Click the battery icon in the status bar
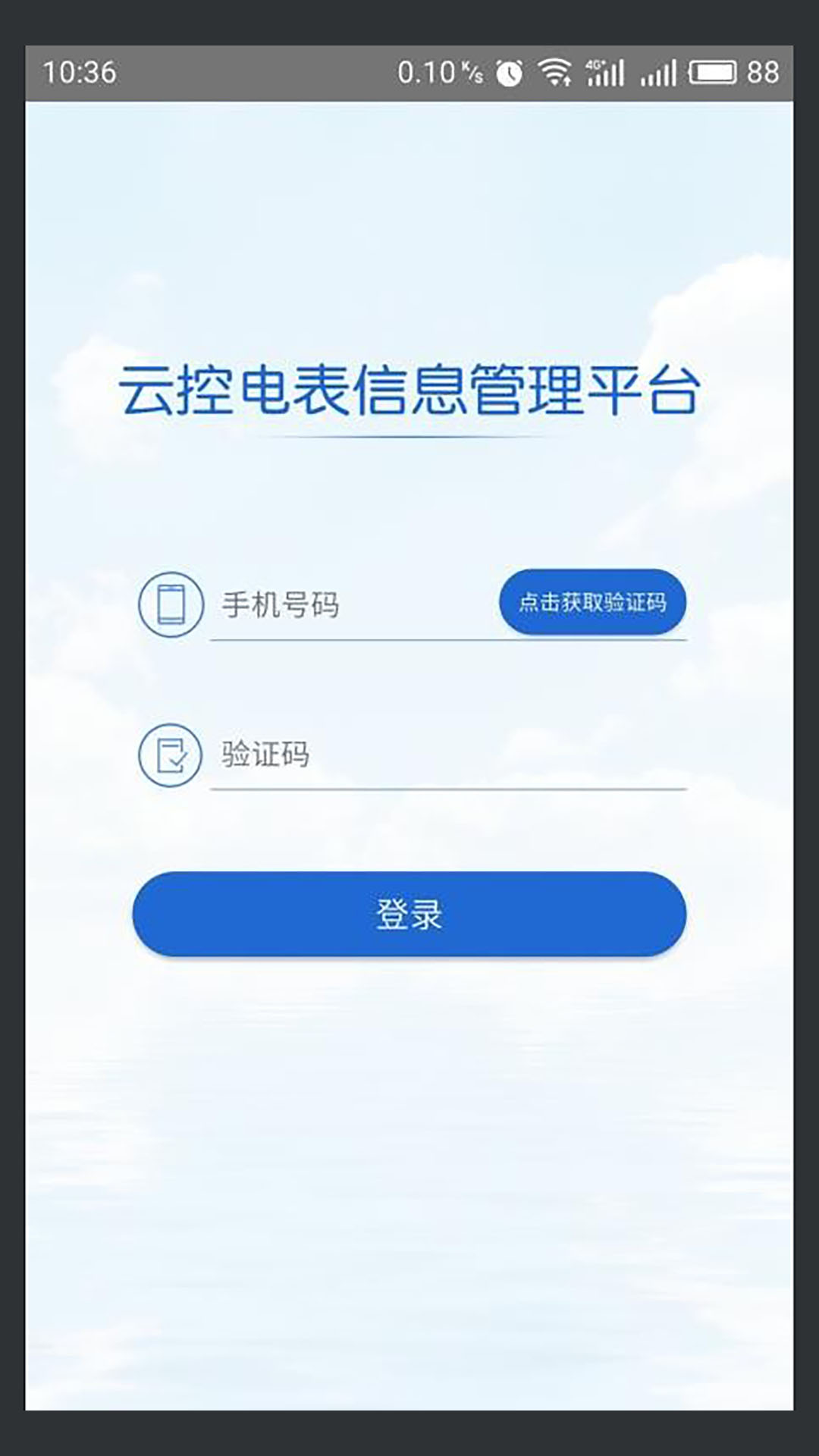Screen dimensions: 819x1456 click(714, 72)
